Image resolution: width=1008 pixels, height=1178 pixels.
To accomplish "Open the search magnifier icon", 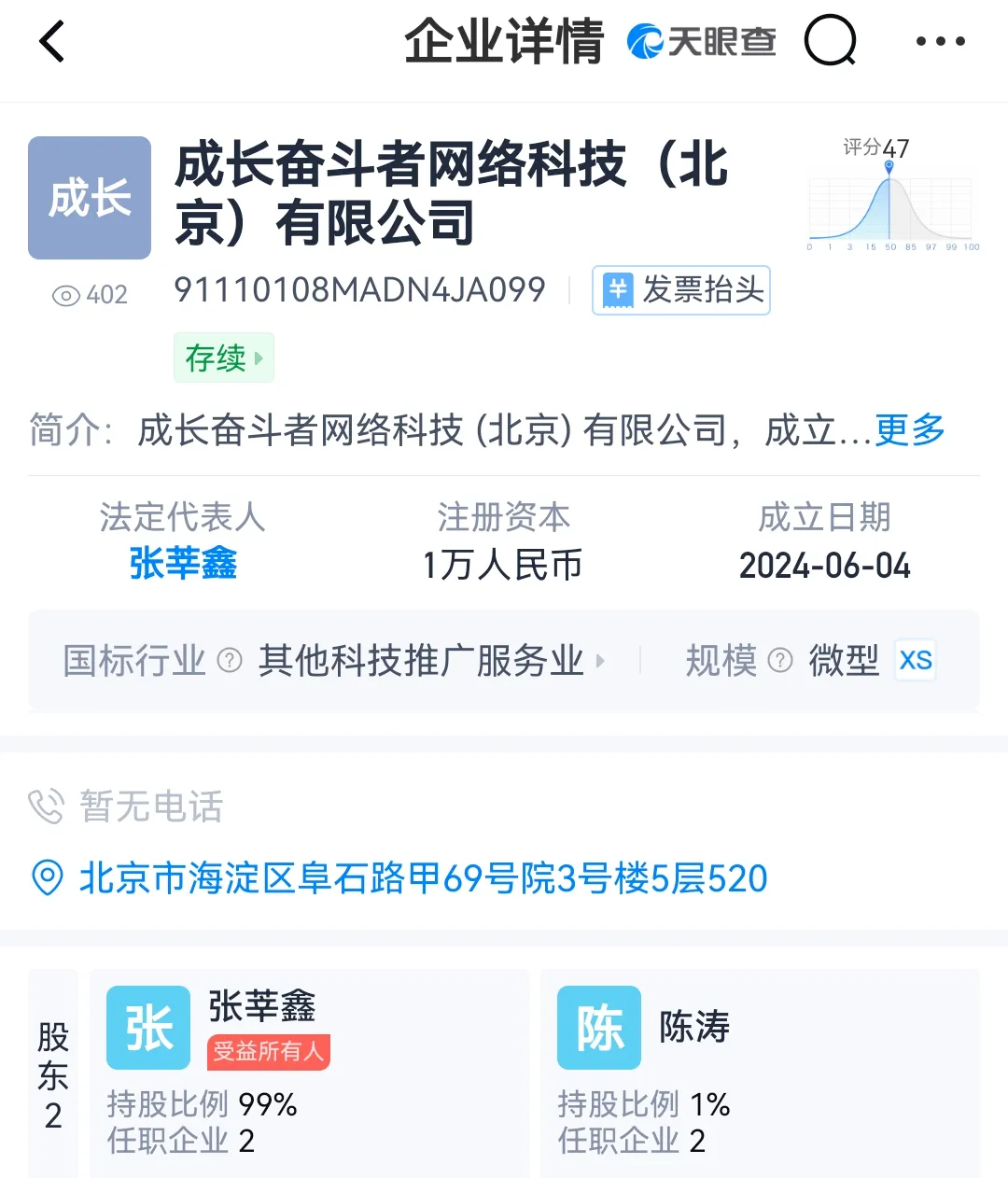I will pos(830,41).
